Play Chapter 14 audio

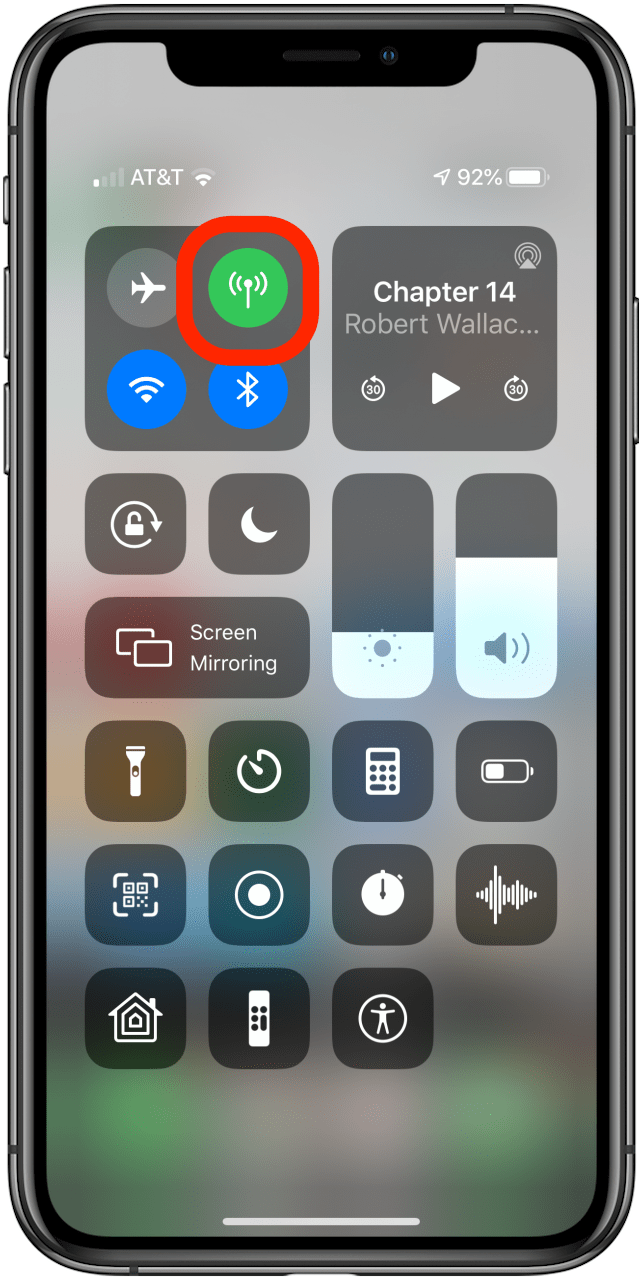[445, 389]
